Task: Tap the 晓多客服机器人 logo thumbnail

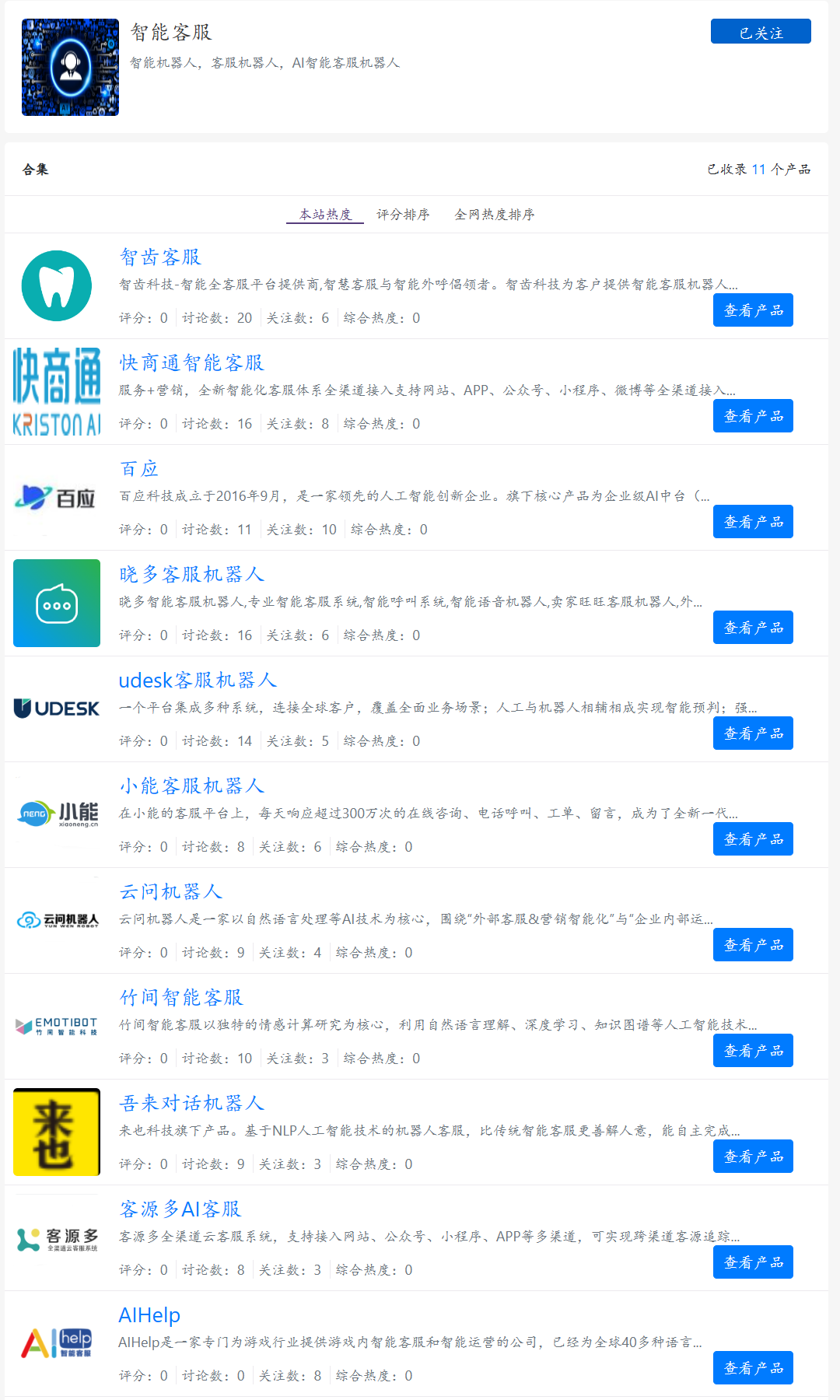Action: tap(57, 603)
